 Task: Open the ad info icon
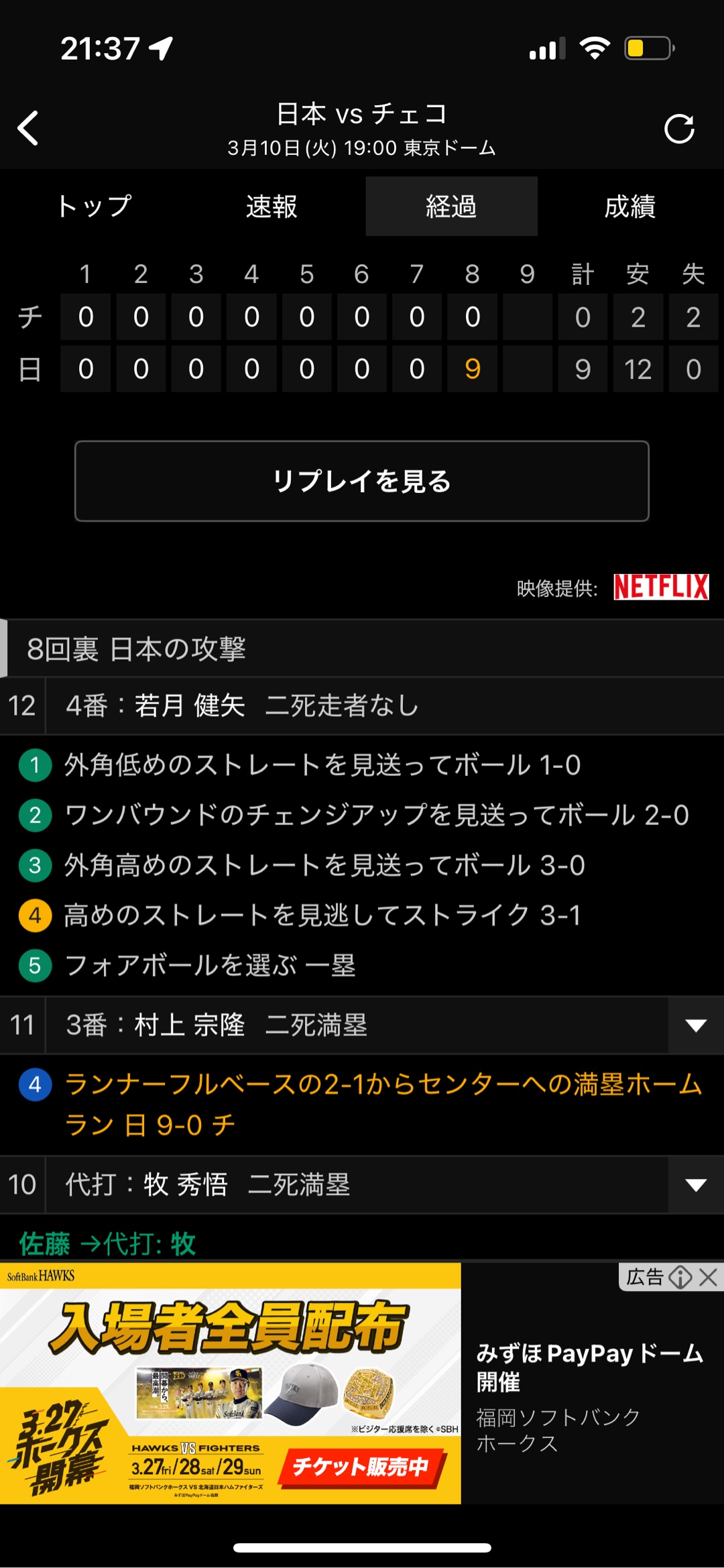(680, 1277)
